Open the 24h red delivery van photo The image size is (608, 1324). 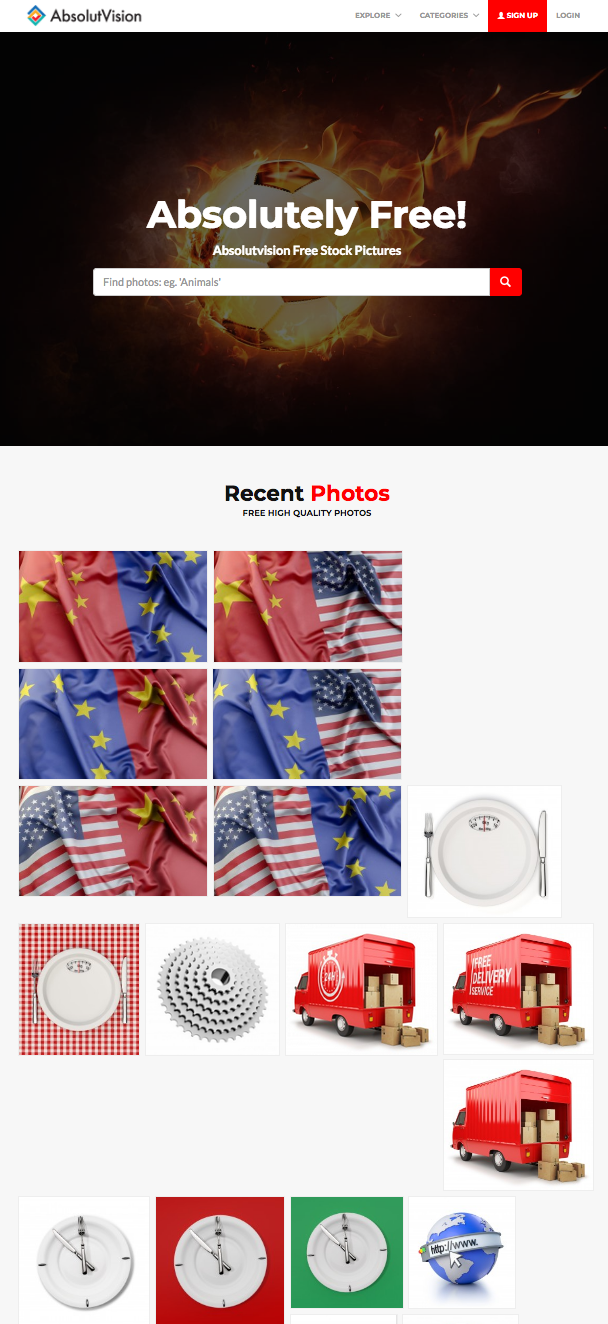pos(361,989)
